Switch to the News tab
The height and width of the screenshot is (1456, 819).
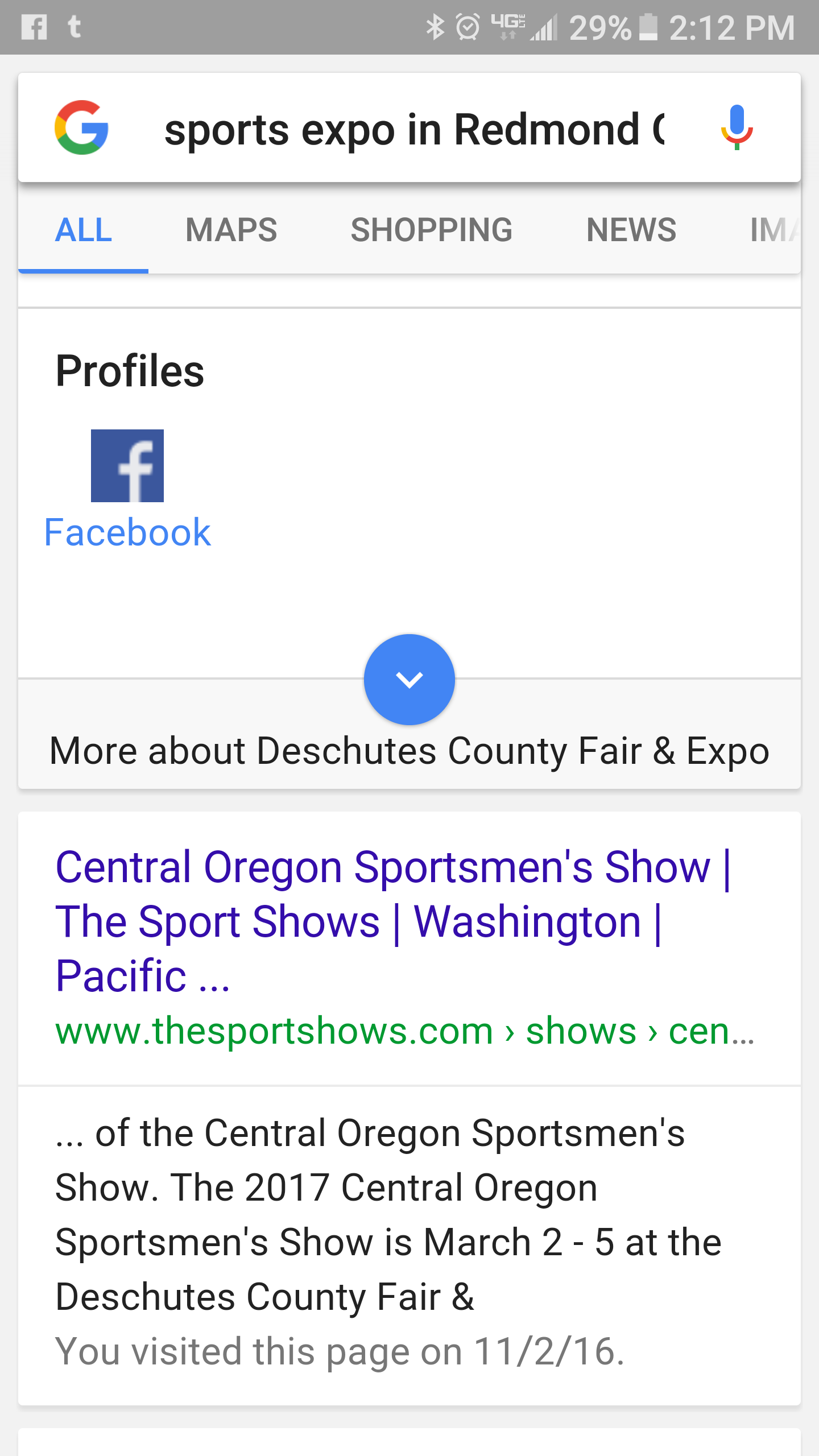631,230
